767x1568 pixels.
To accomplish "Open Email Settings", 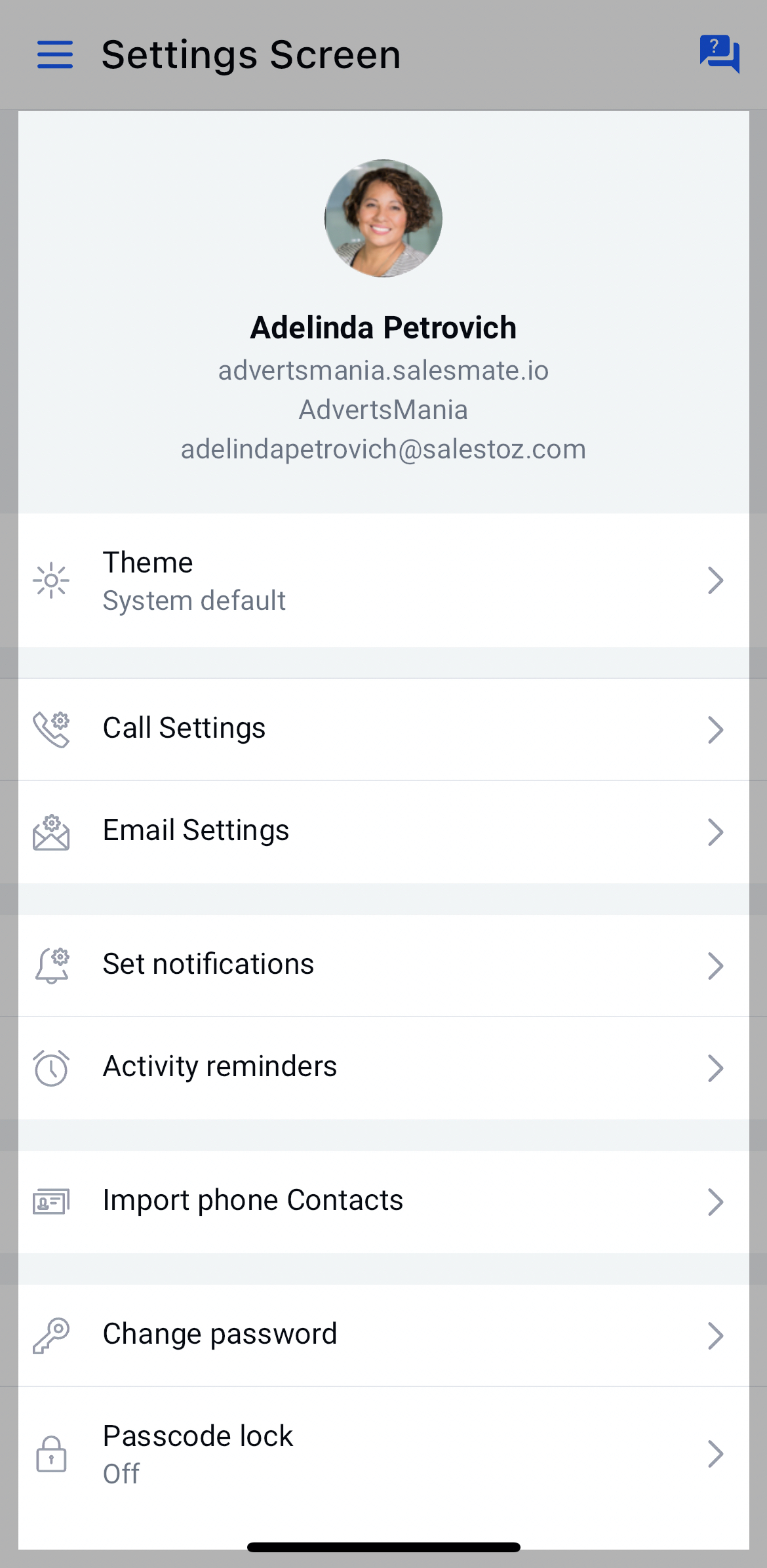I will pyautogui.click(x=383, y=832).
